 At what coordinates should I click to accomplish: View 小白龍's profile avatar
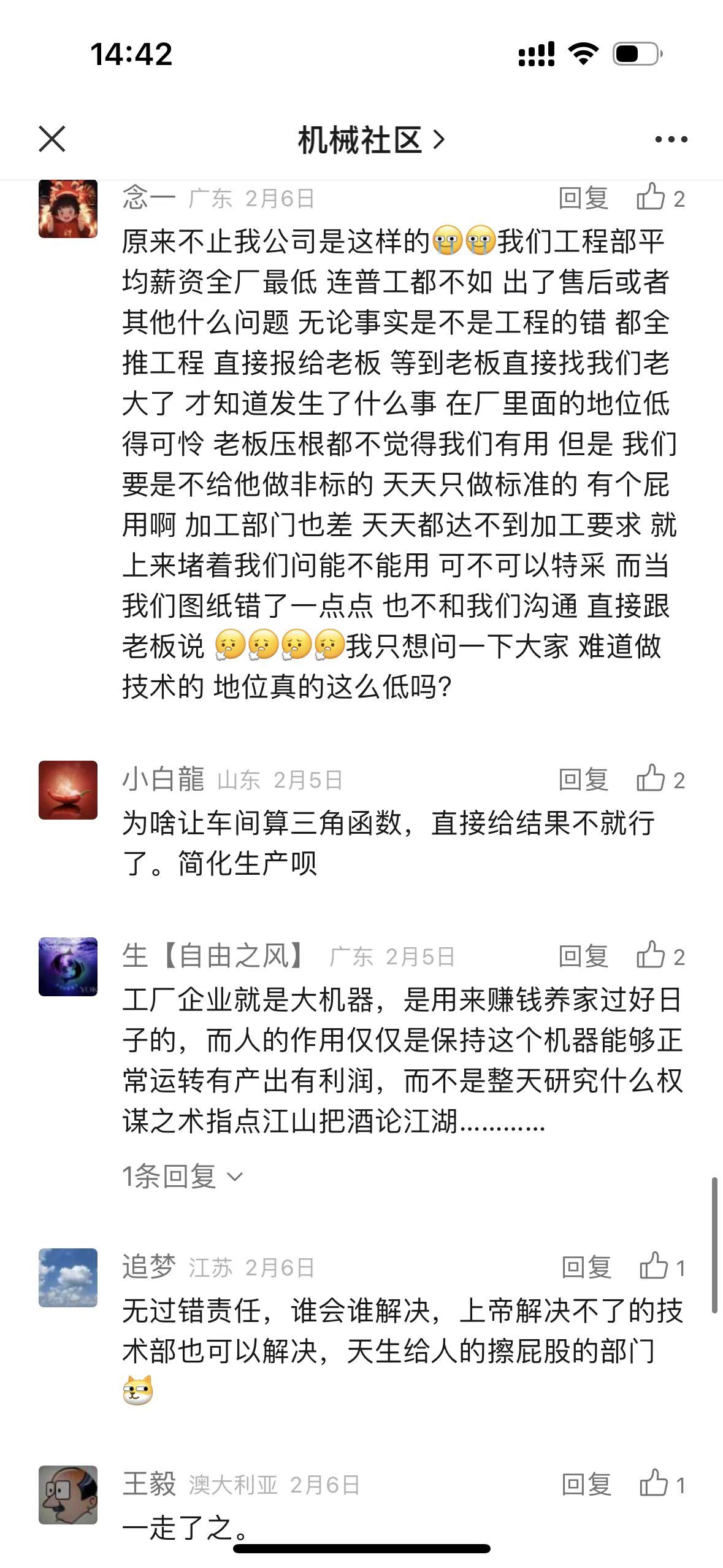pos(68,790)
